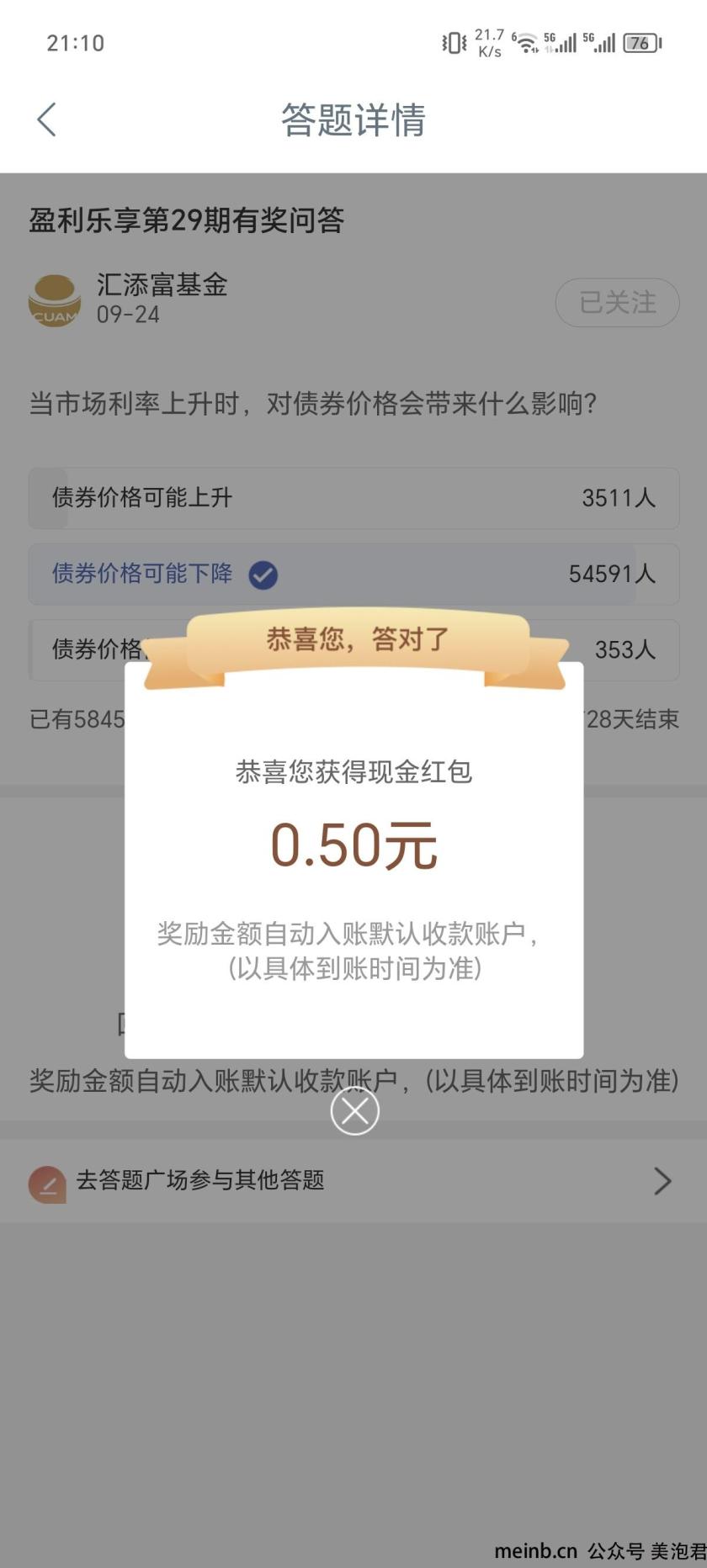Go back from 答题详情 page
This screenshot has height=1568, width=707.
pos(47,120)
